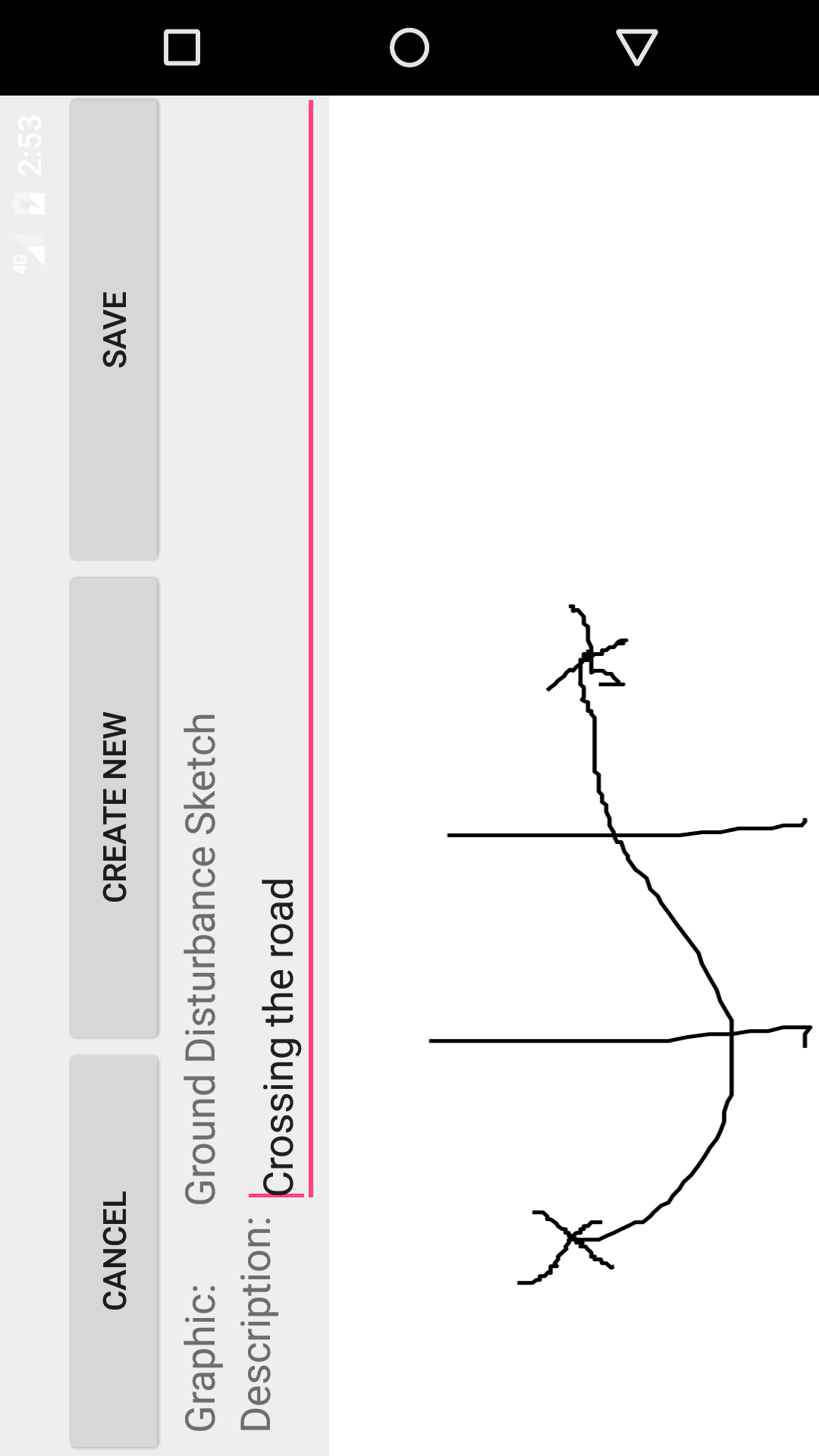
Task: Cancel the sketch editing
Action: pyautogui.click(x=115, y=1250)
